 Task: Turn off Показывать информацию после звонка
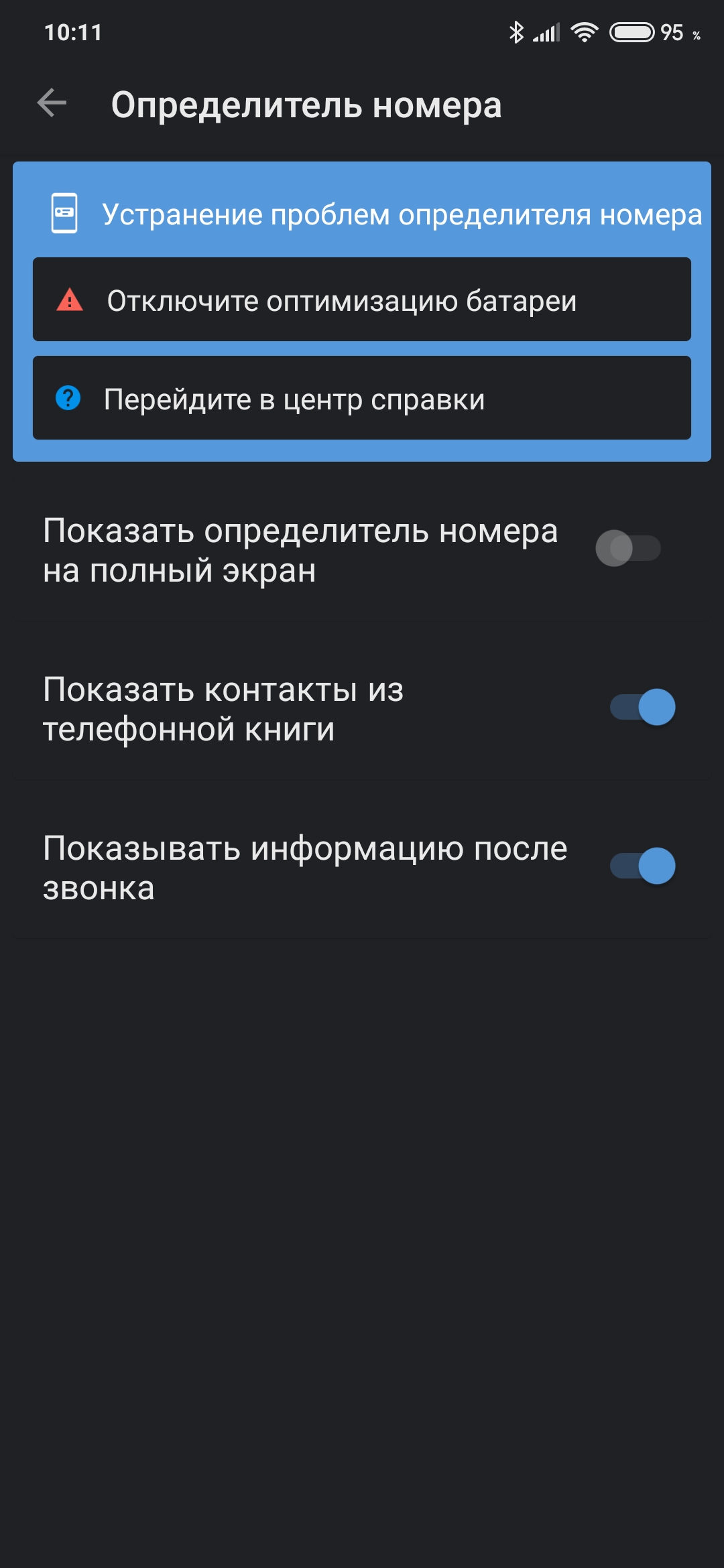click(x=642, y=866)
